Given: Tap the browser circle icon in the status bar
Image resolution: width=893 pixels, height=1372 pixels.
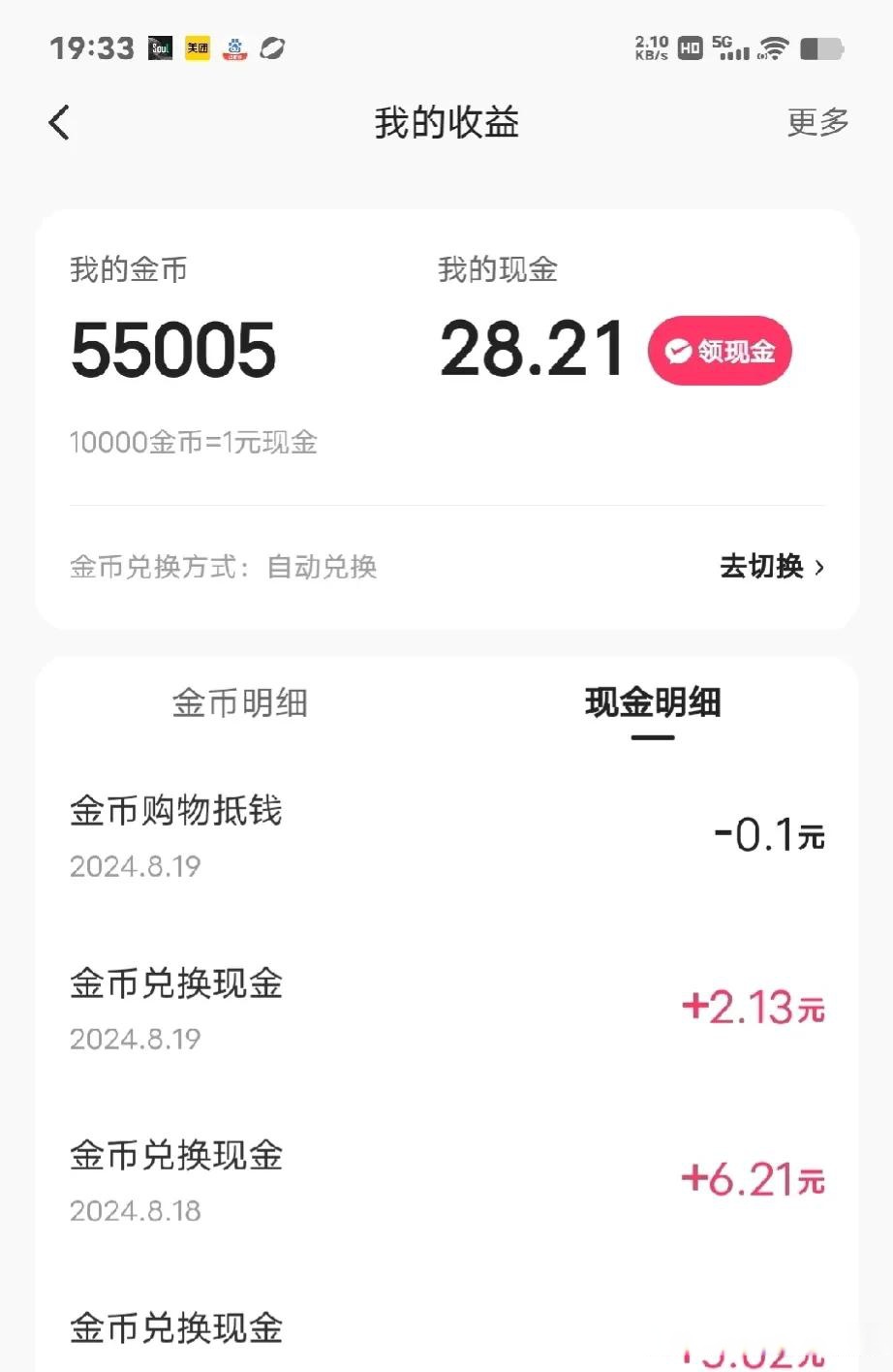Looking at the screenshot, I should [x=271, y=47].
